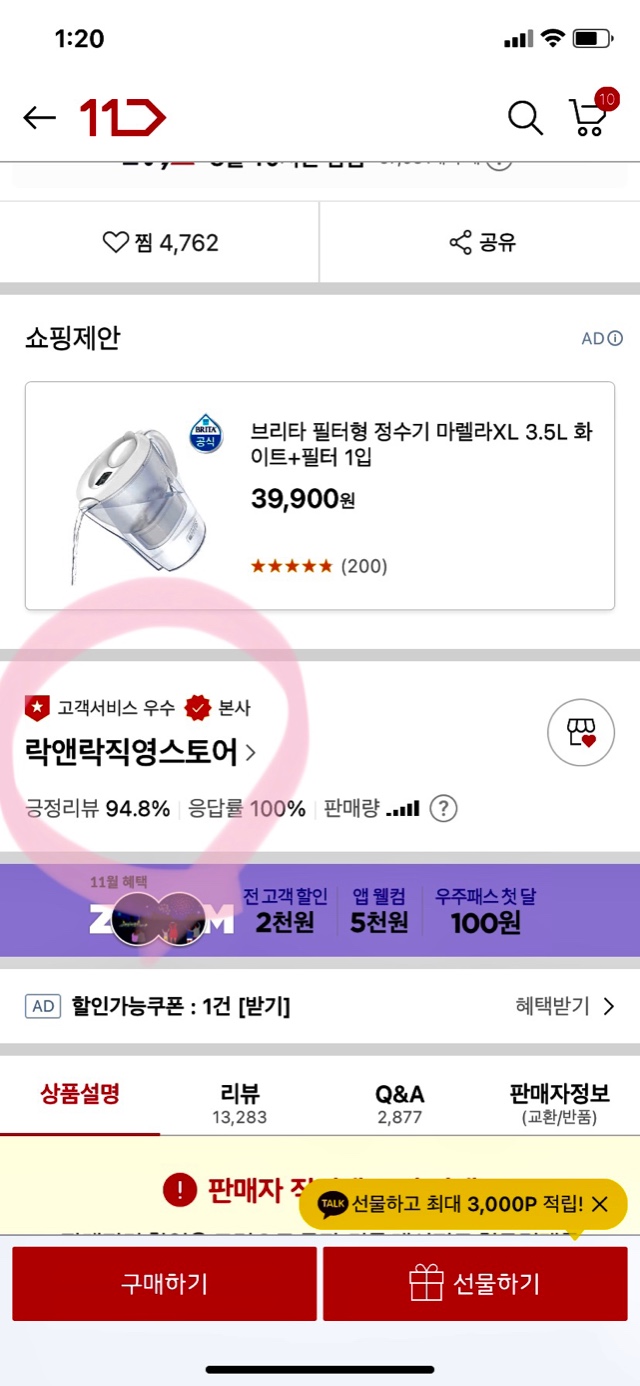Add product to 찜 wishlist
Viewport: 640px width, 1386px height.
160,243
